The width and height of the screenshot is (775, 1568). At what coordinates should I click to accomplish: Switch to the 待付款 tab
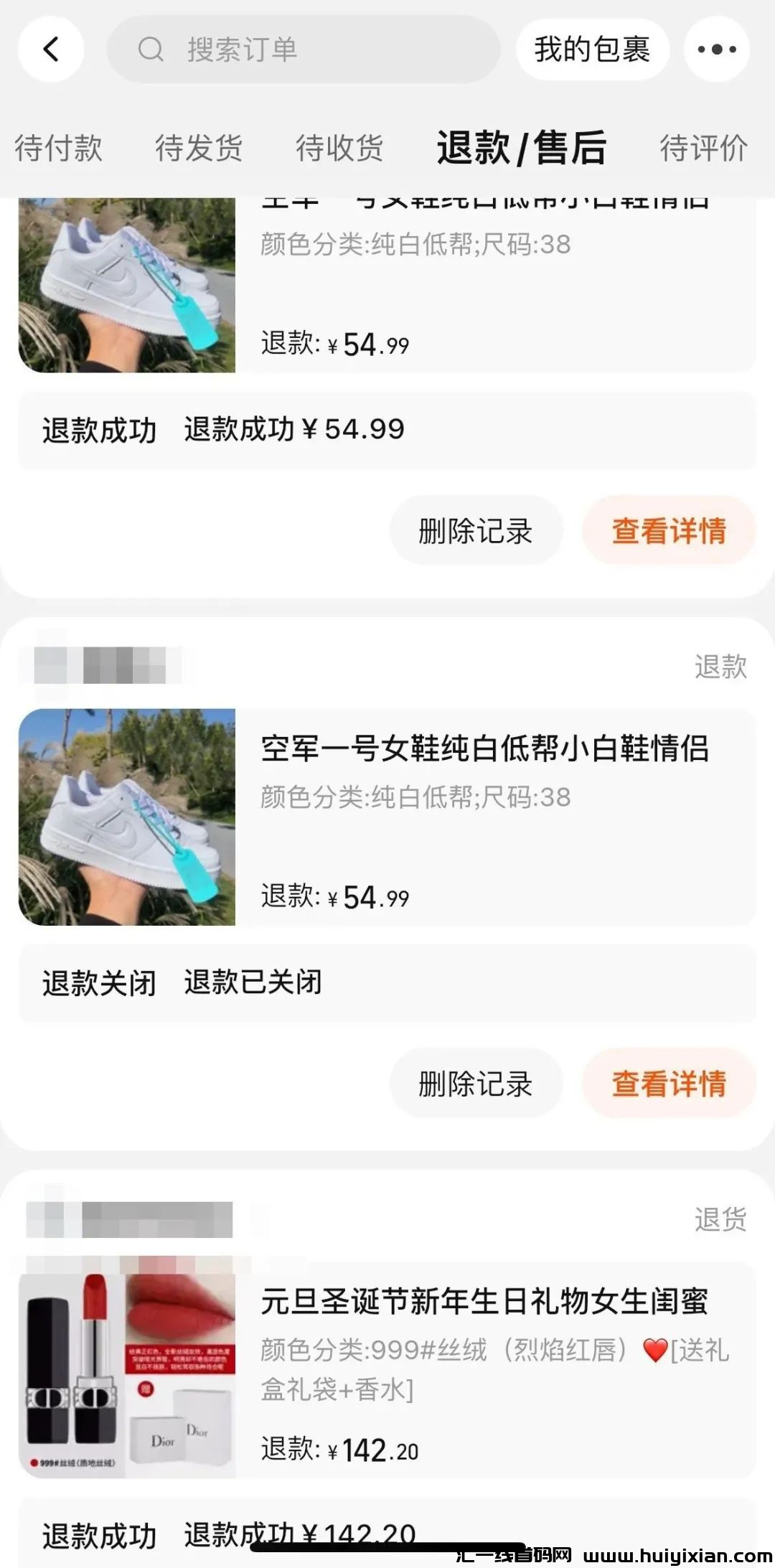pos(57,149)
